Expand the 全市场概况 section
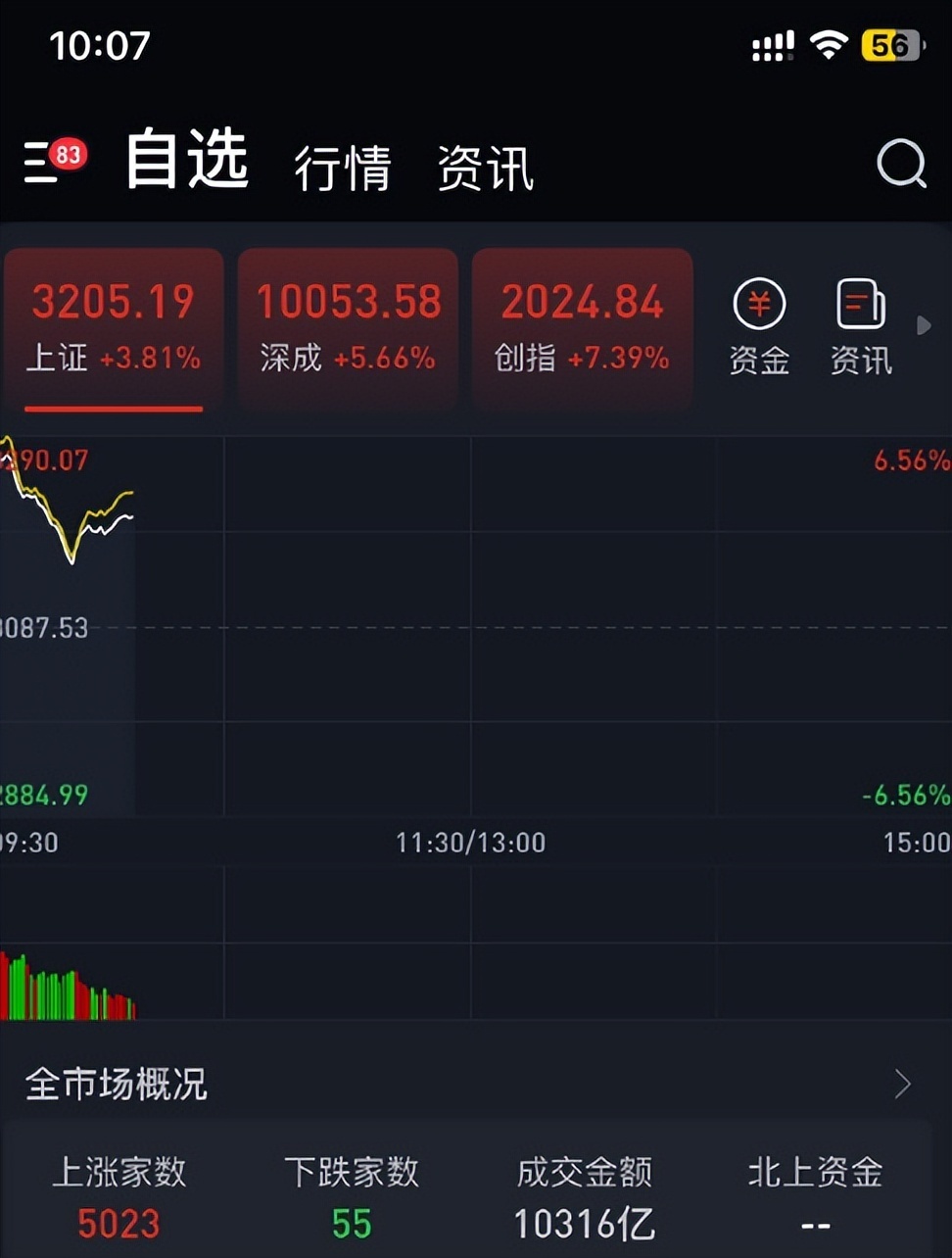This screenshot has height=1258, width=952. point(901,1084)
